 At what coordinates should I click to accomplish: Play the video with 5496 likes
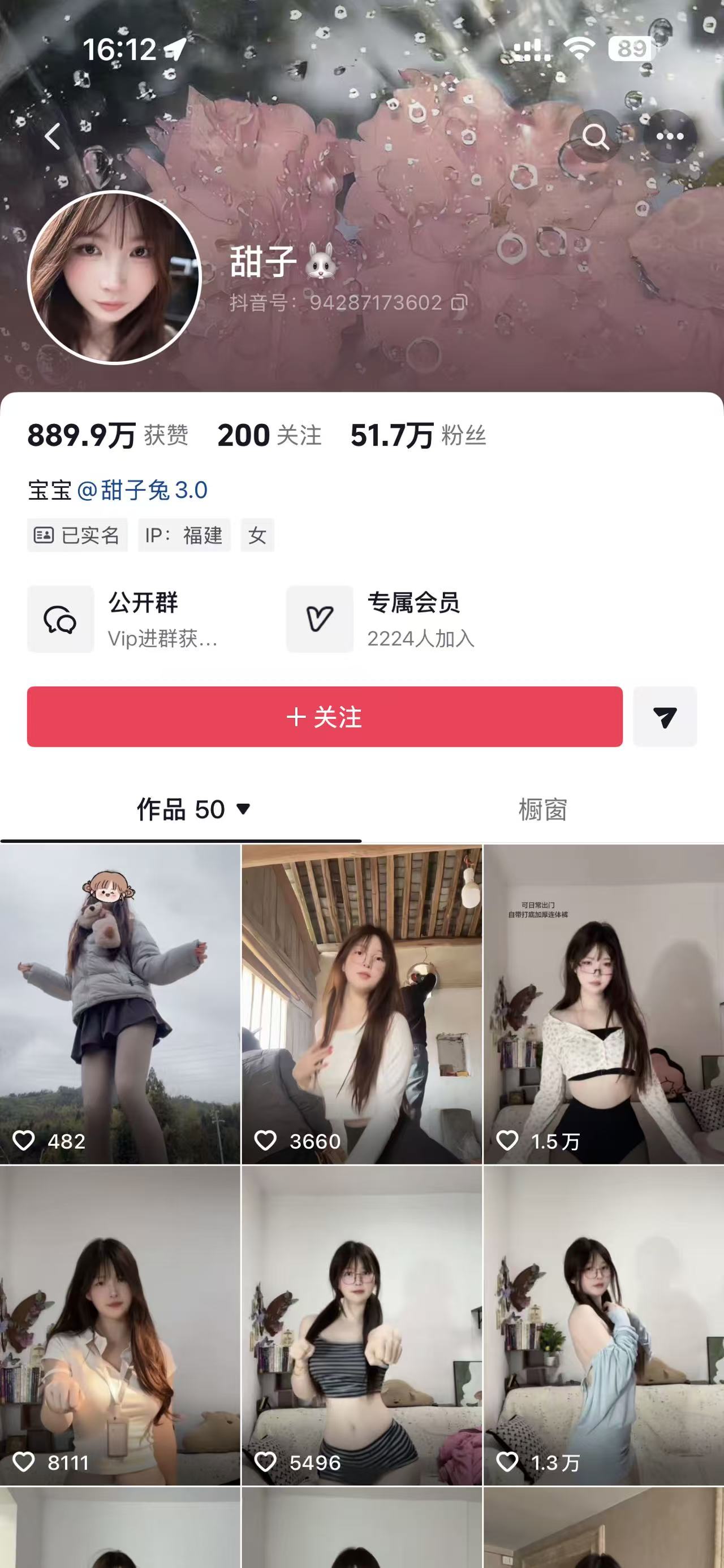pos(361,1326)
